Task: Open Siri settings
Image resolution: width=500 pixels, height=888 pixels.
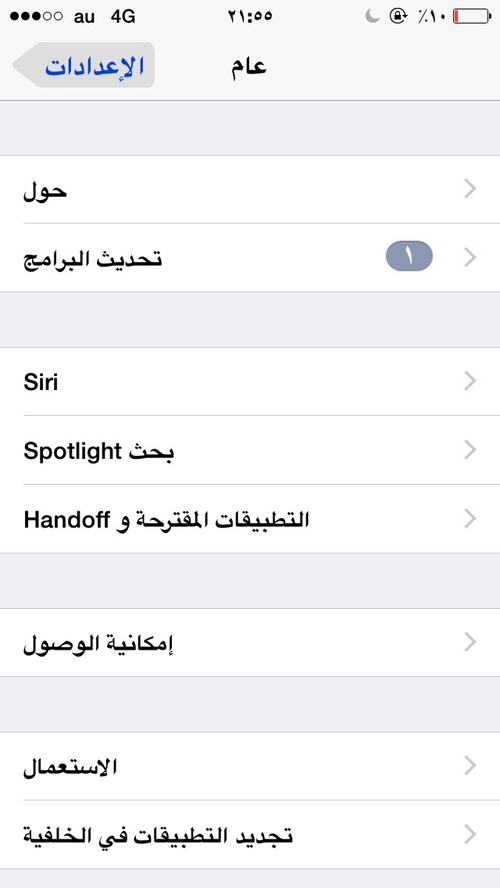Action: tap(250, 382)
